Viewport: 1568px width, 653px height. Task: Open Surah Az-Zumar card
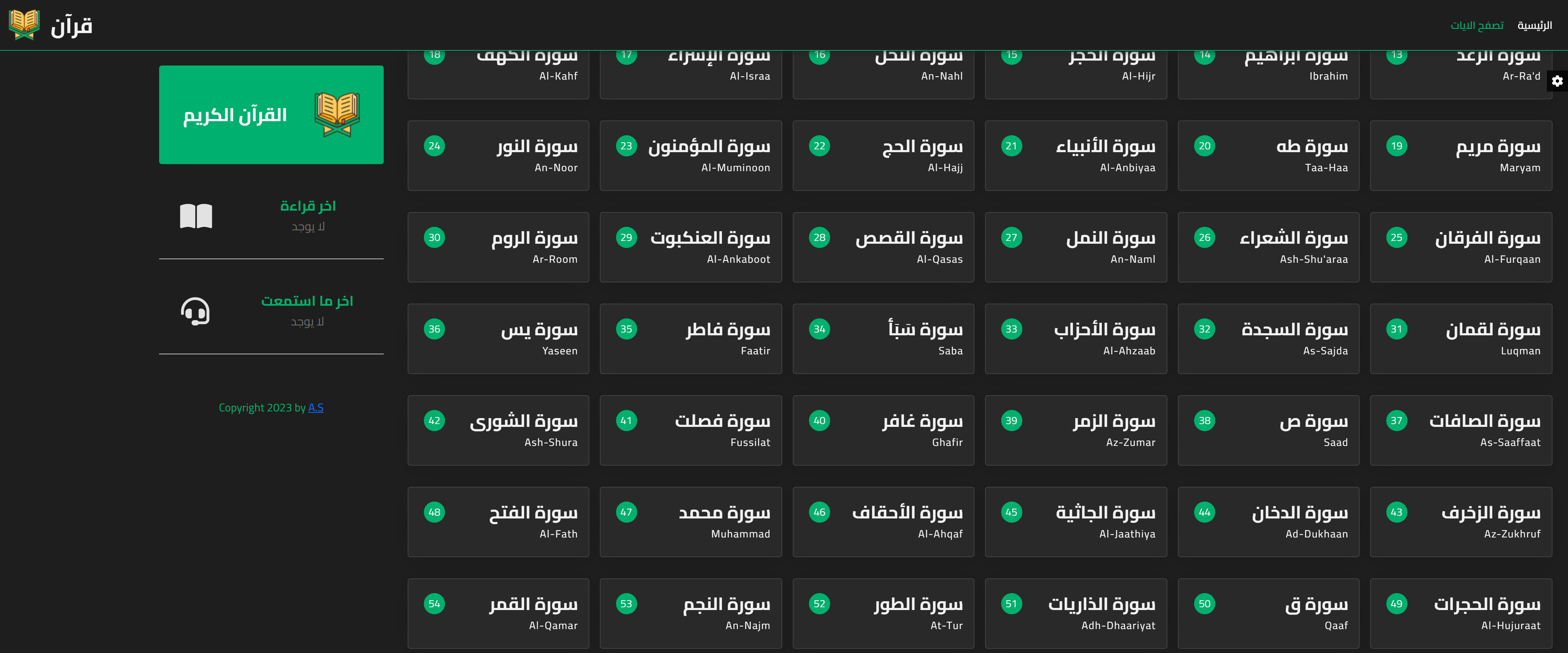[1075, 430]
